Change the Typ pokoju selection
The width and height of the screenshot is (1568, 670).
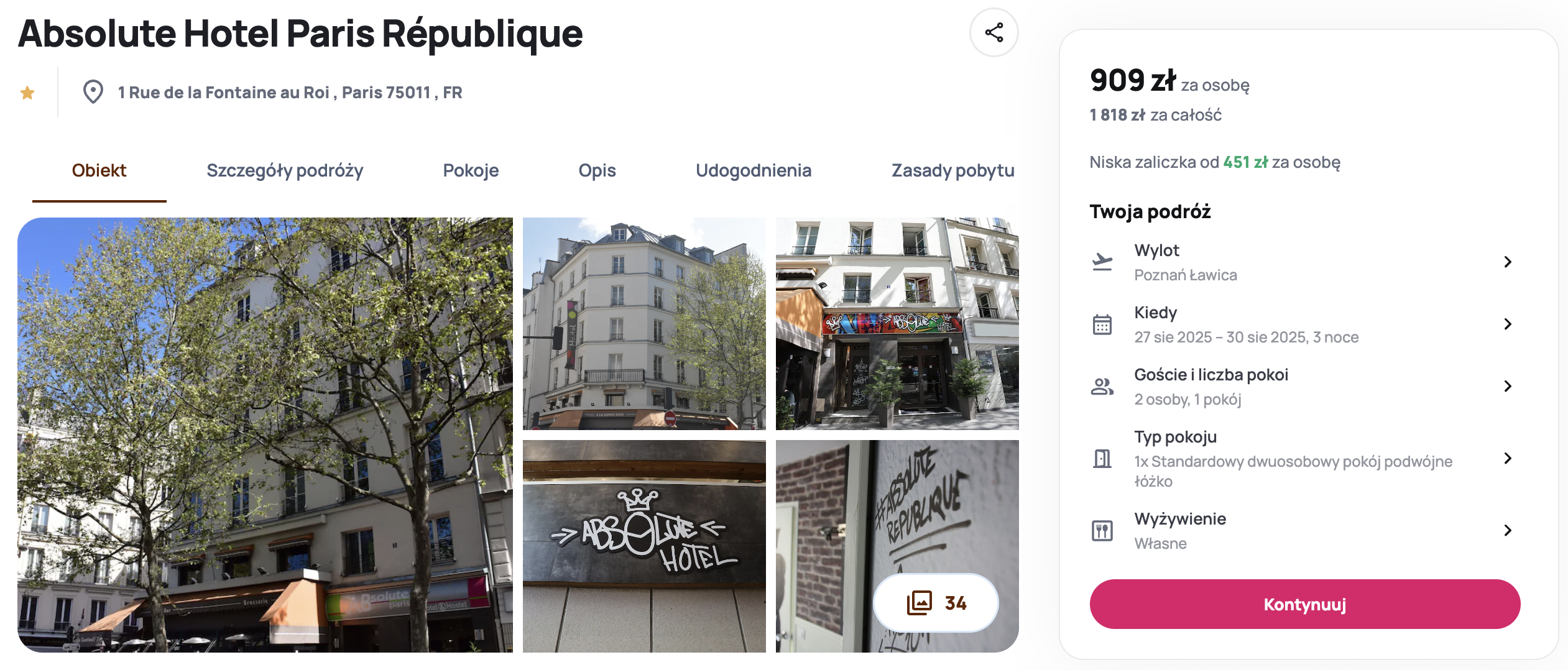(1304, 459)
